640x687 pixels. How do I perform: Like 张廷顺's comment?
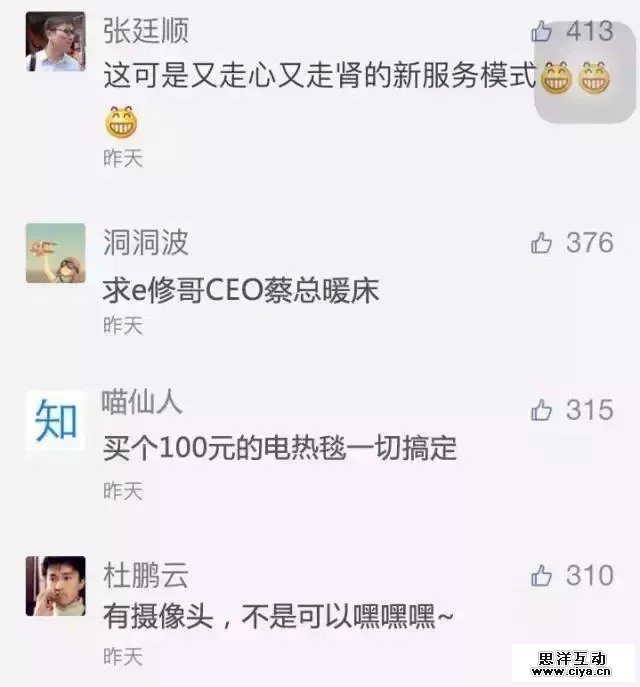543,33
